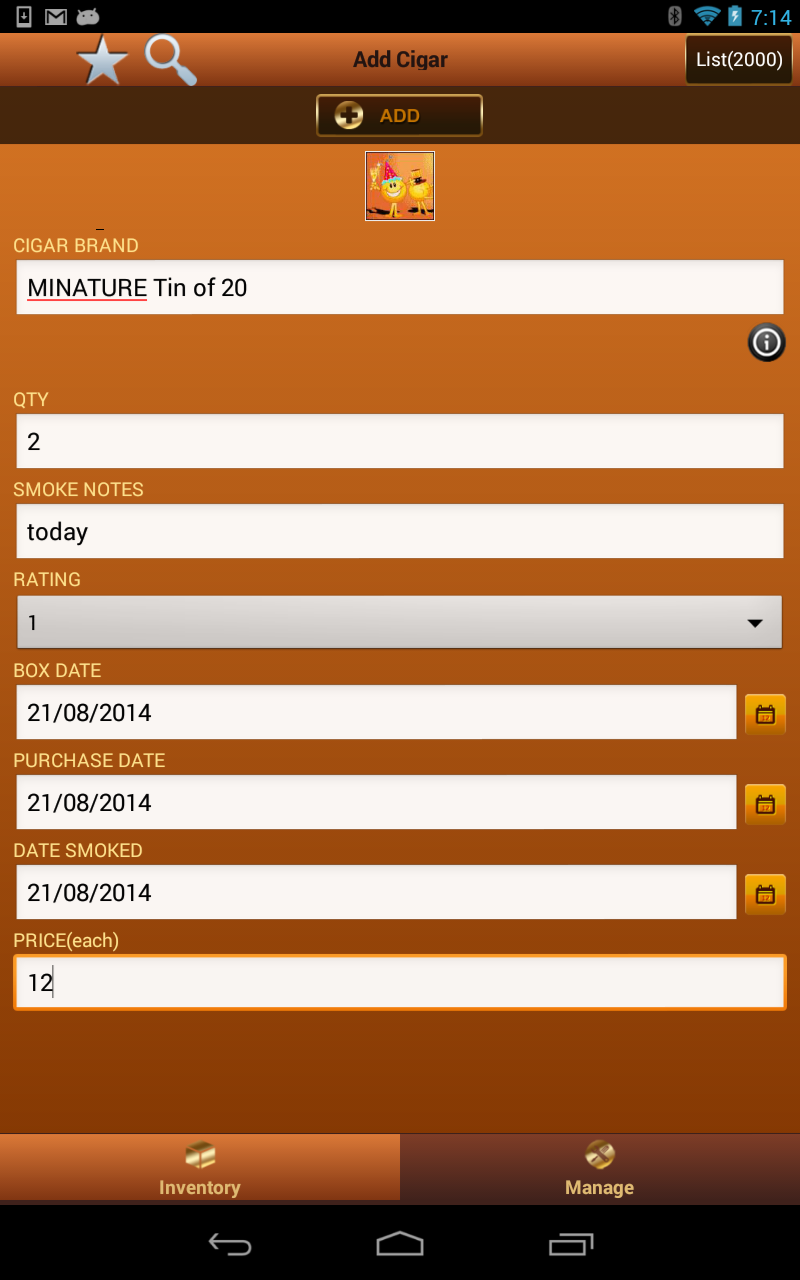Tap the star favorites icon
This screenshot has height=1280, width=800.
[x=102, y=61]
